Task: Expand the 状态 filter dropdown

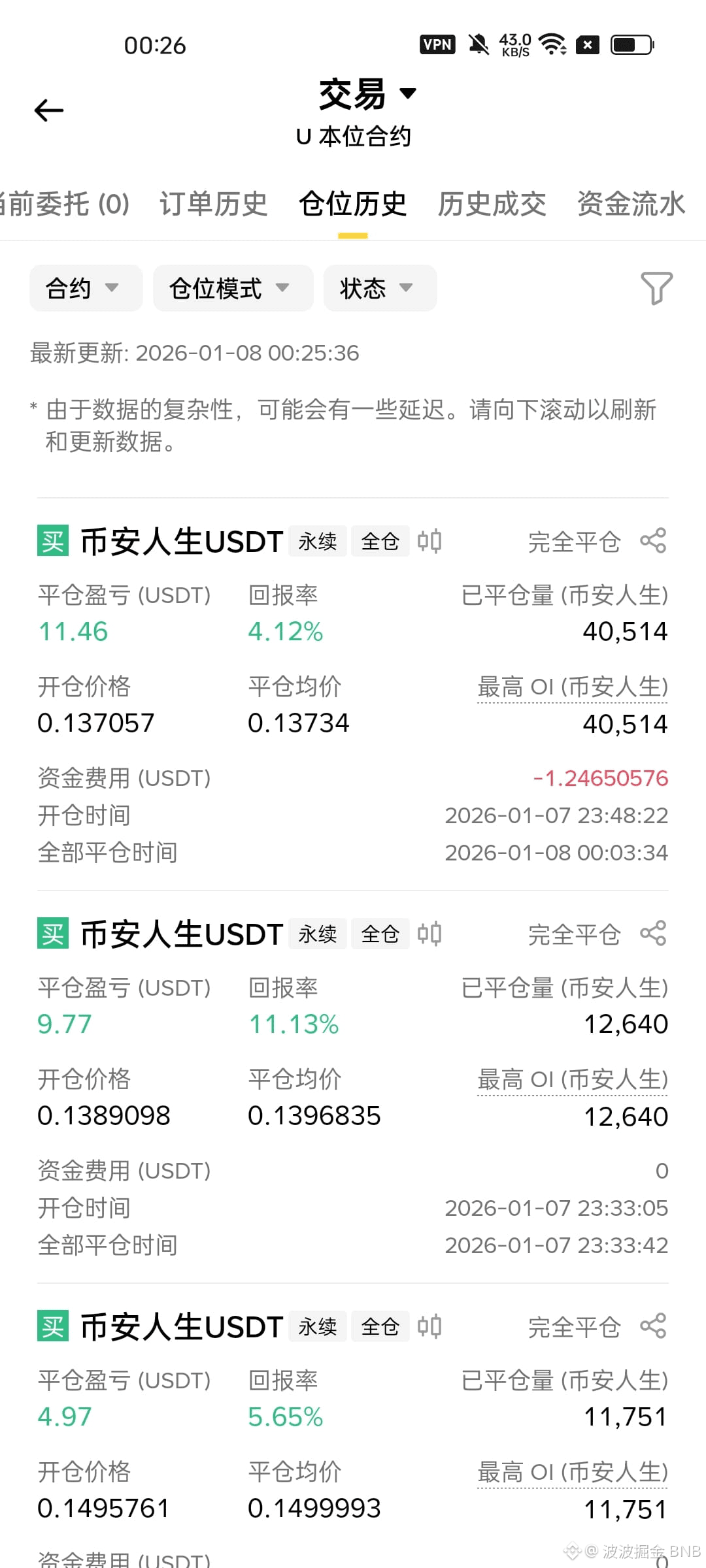Action: point(380,288)
